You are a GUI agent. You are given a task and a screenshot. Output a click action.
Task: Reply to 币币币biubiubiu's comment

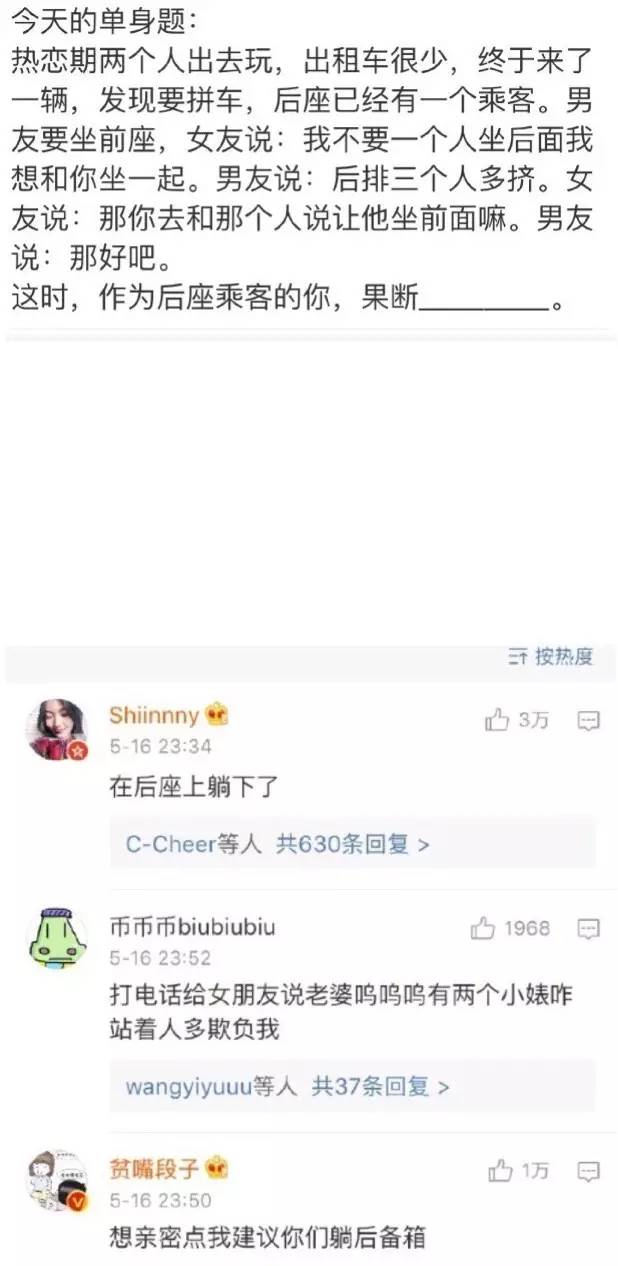tap(589, 929)
